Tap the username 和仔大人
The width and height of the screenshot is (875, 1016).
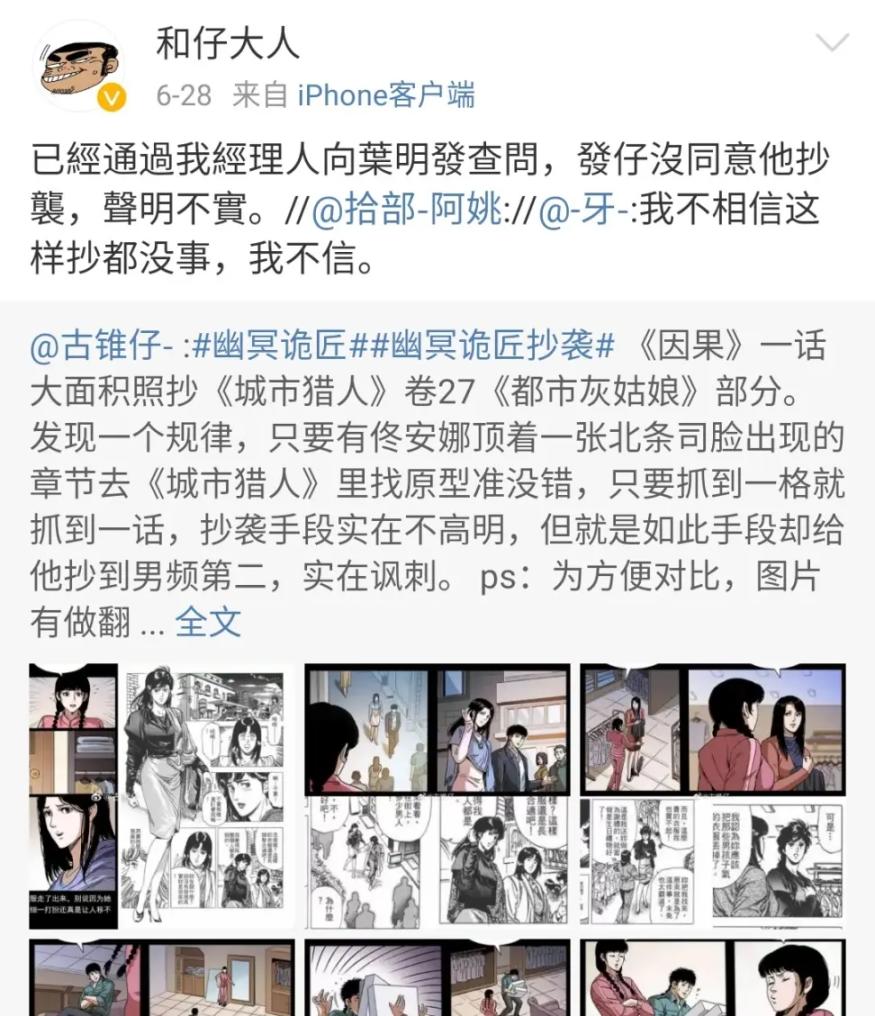(x=227, y=43)
